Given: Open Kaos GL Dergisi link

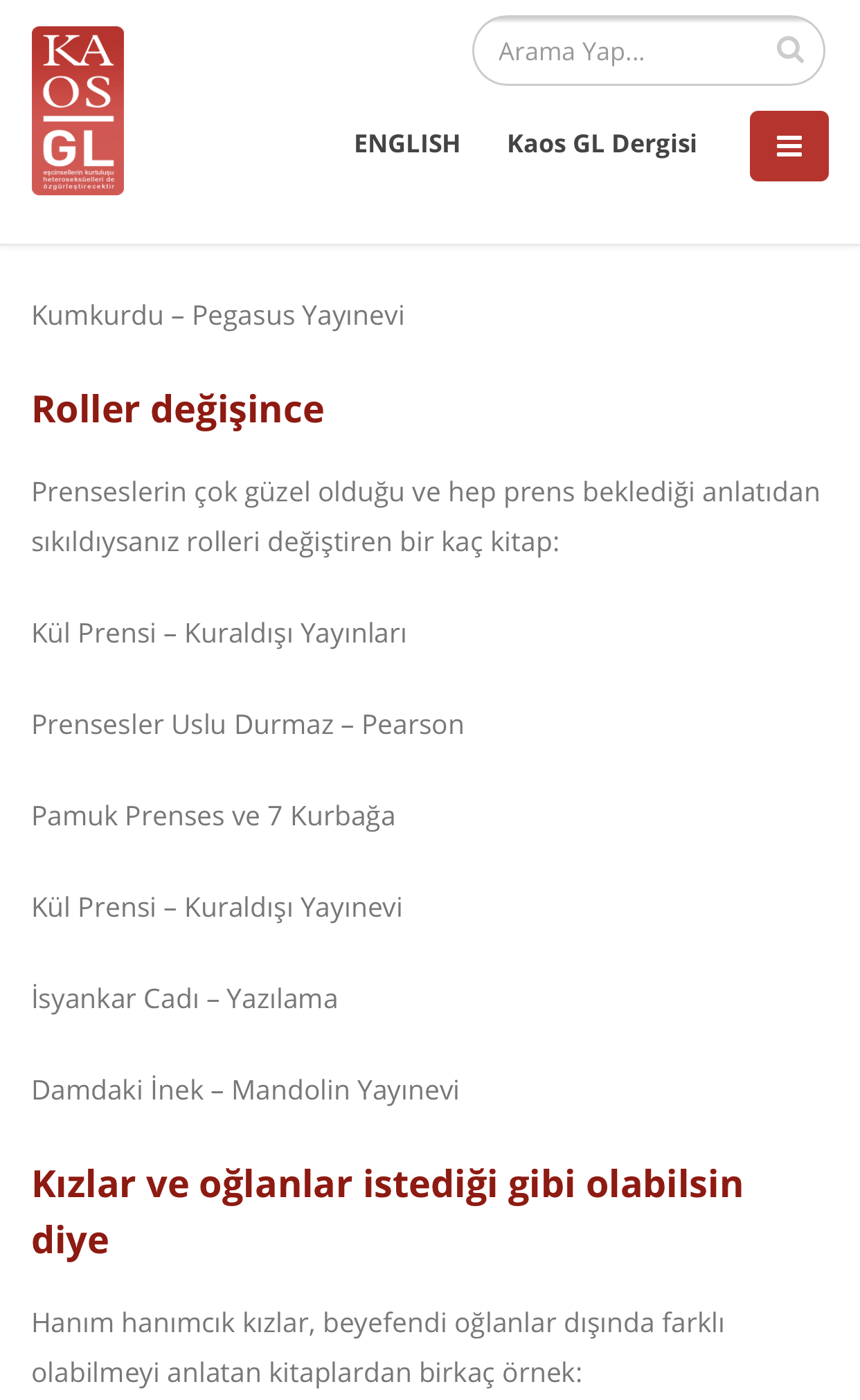Looking at the screenshot, I should [x=602, y=143].
